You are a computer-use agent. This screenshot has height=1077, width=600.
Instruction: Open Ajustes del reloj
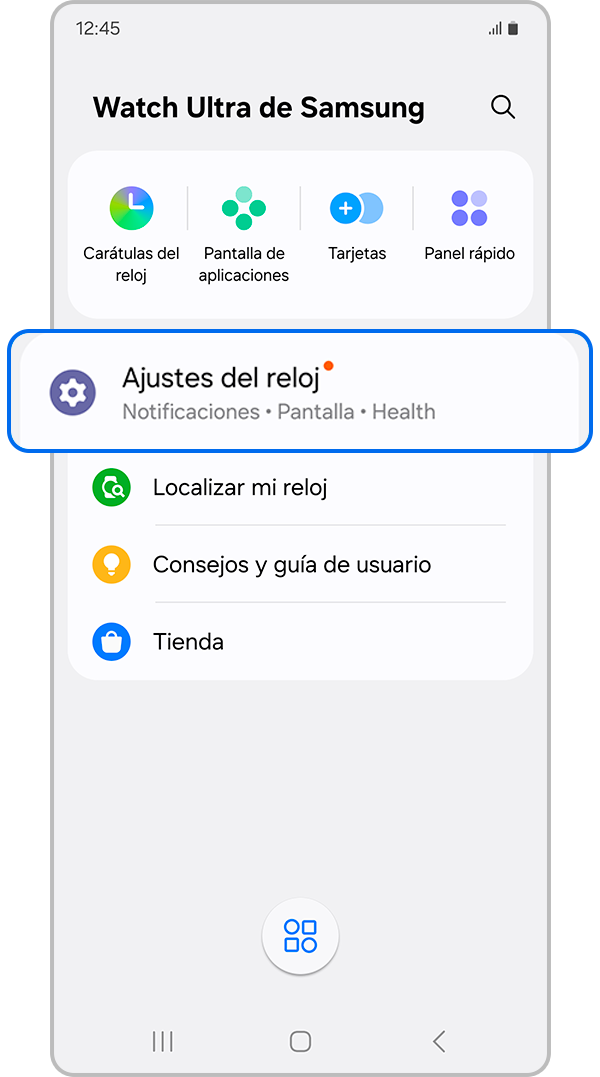click(x=300, y=392)
